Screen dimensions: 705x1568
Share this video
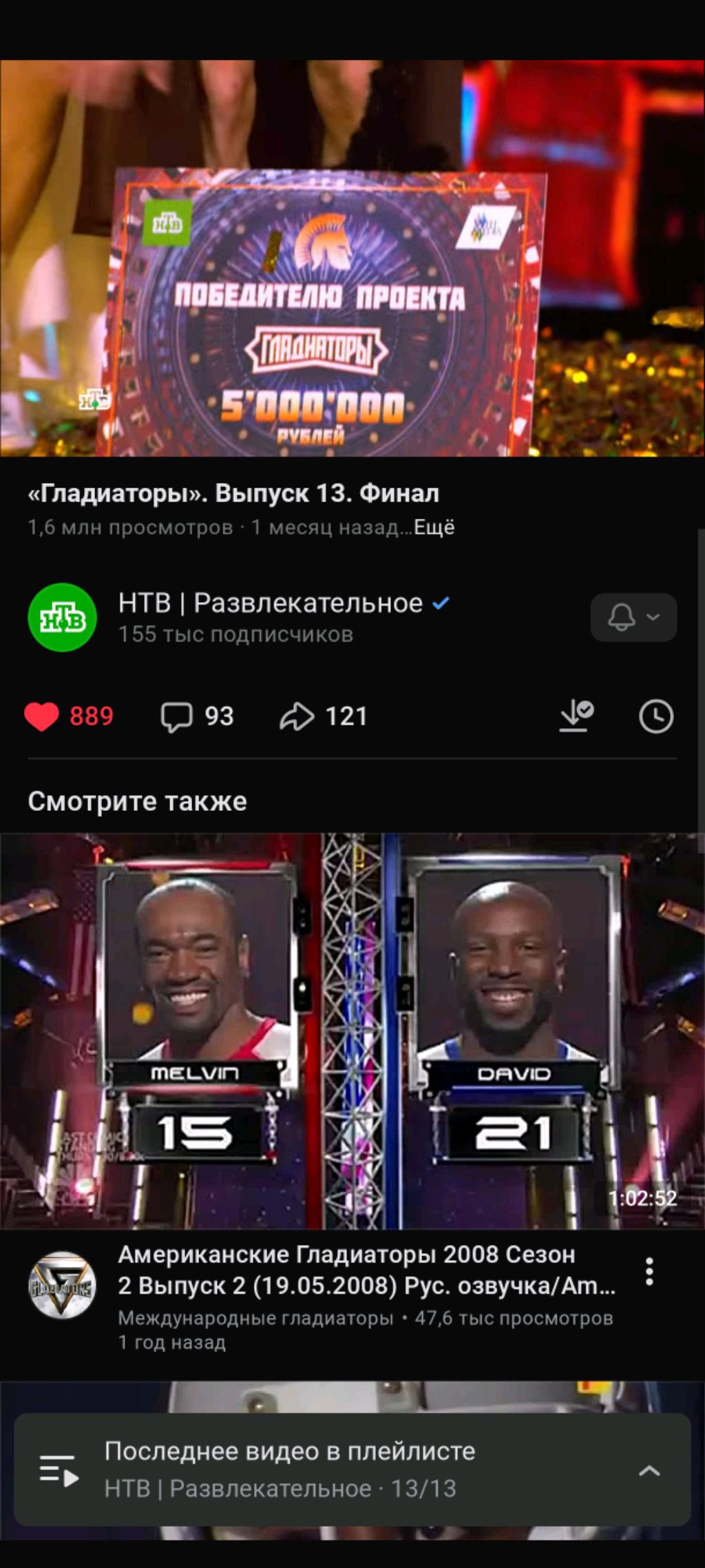pyautogui.click(x=324, y=716)
